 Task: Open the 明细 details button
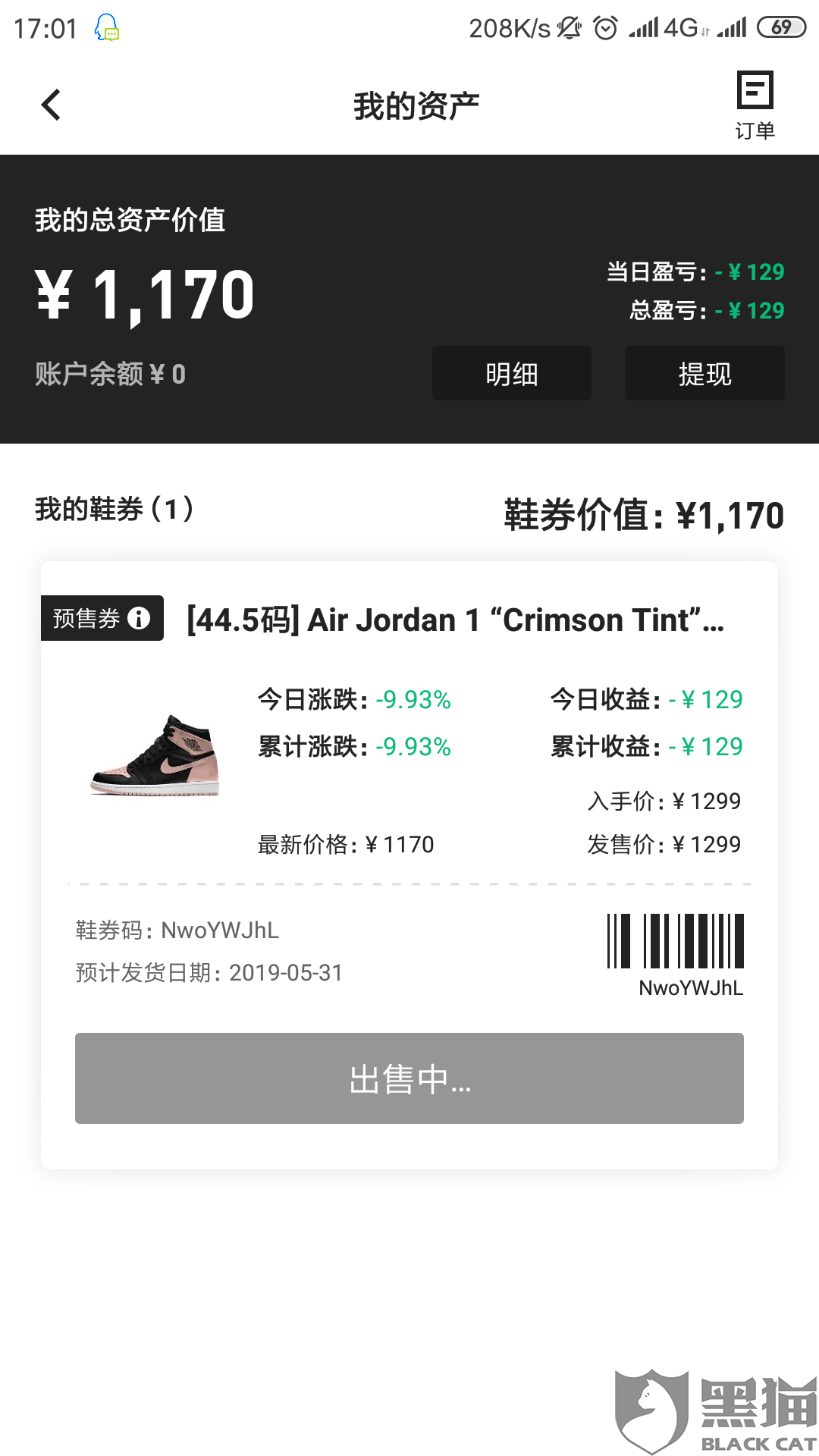(x=512, y=373)
